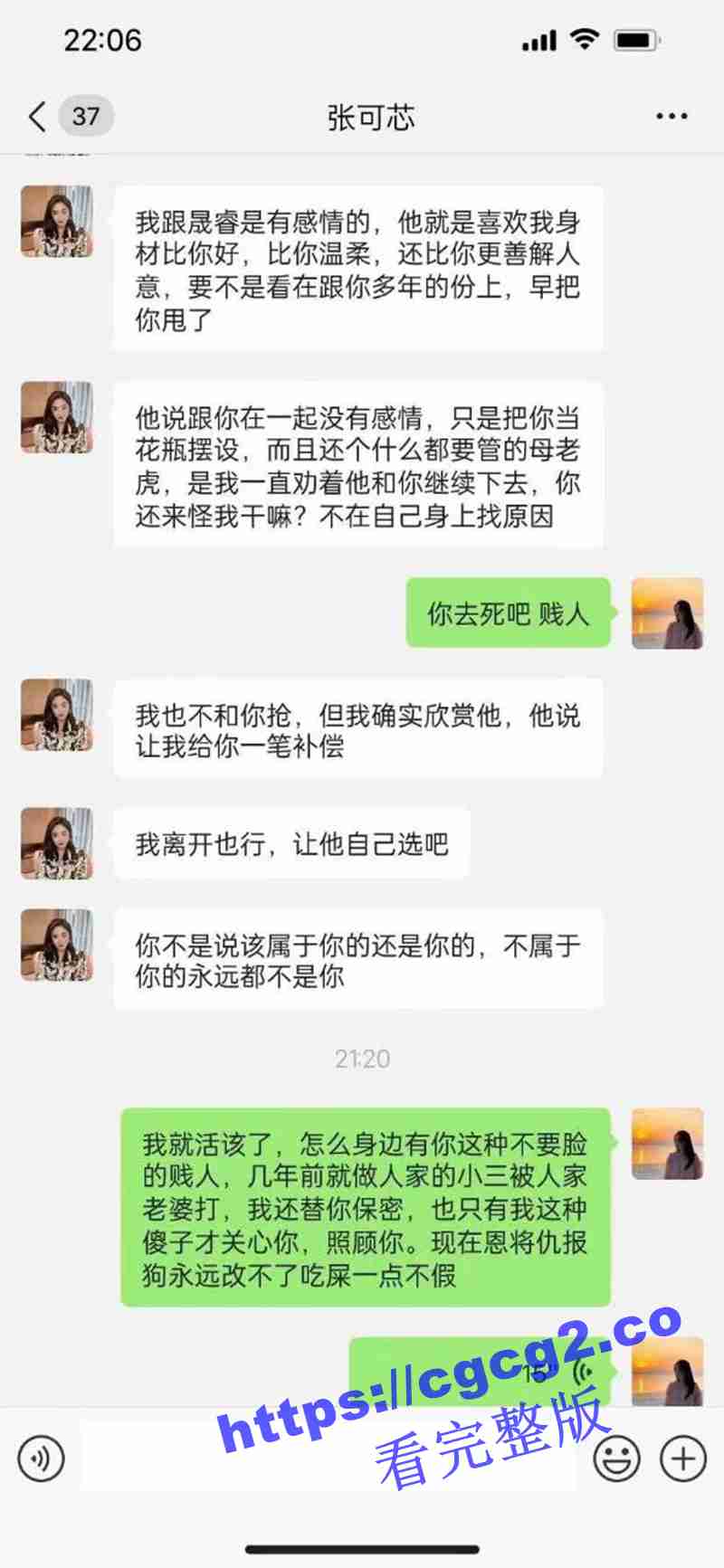724x1568 pixels.
Task: Tap your own sunset avatar
Action: coord(668,613)
